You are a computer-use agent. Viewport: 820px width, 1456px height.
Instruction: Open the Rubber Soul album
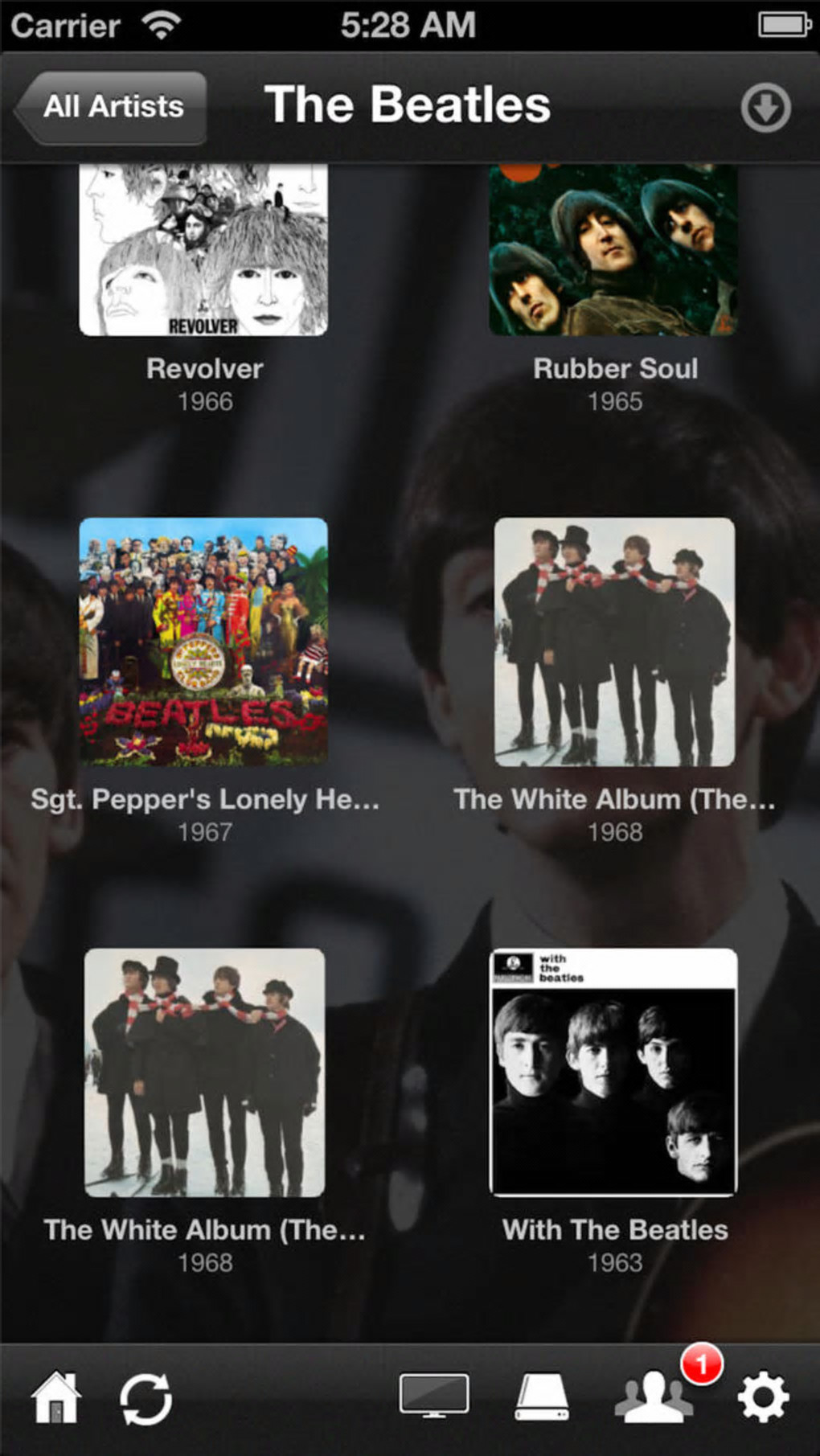click(x=613, y=251)
